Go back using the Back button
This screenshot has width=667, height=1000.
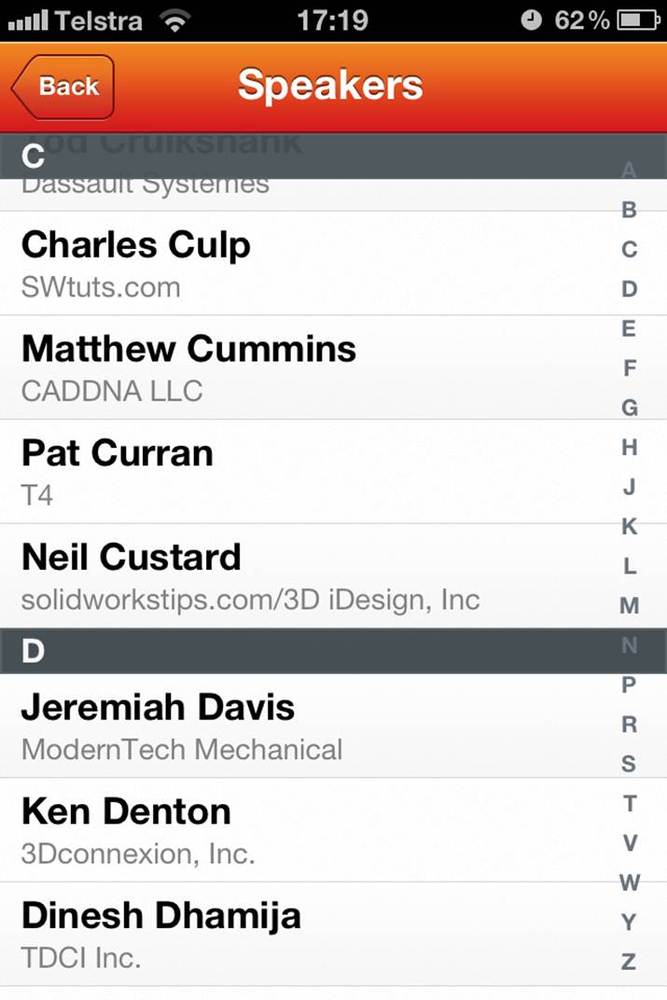coord(64,87)
